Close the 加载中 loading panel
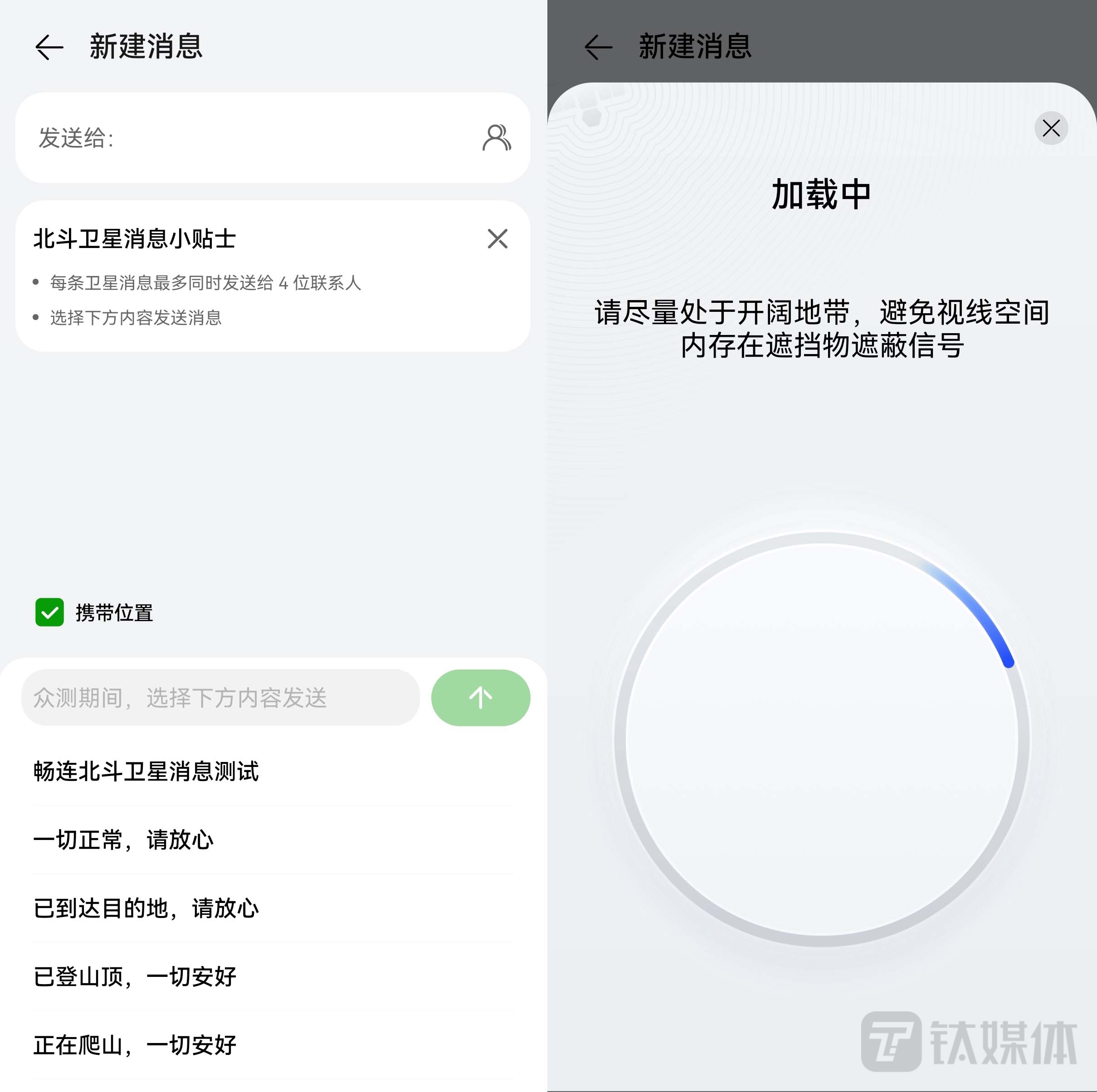Screen dimensions: 1097x1092 [1051, 128]
